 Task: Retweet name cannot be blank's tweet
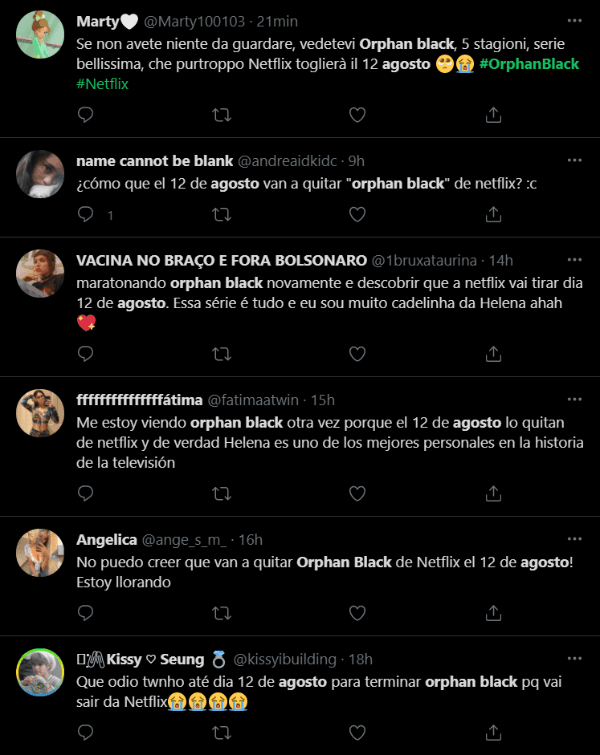(x=222, y=214)
